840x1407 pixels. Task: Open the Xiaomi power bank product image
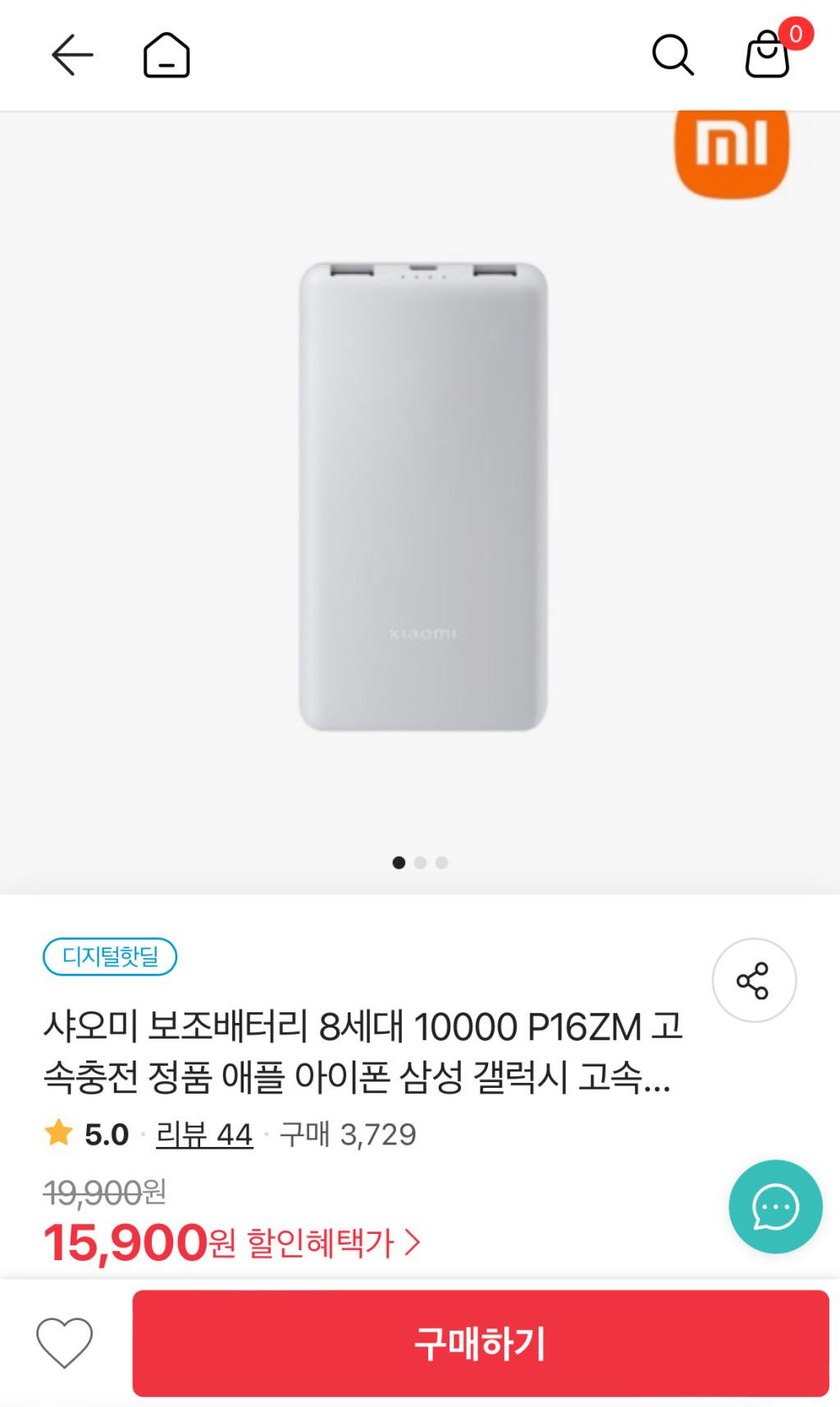click(x=422, y=496)
